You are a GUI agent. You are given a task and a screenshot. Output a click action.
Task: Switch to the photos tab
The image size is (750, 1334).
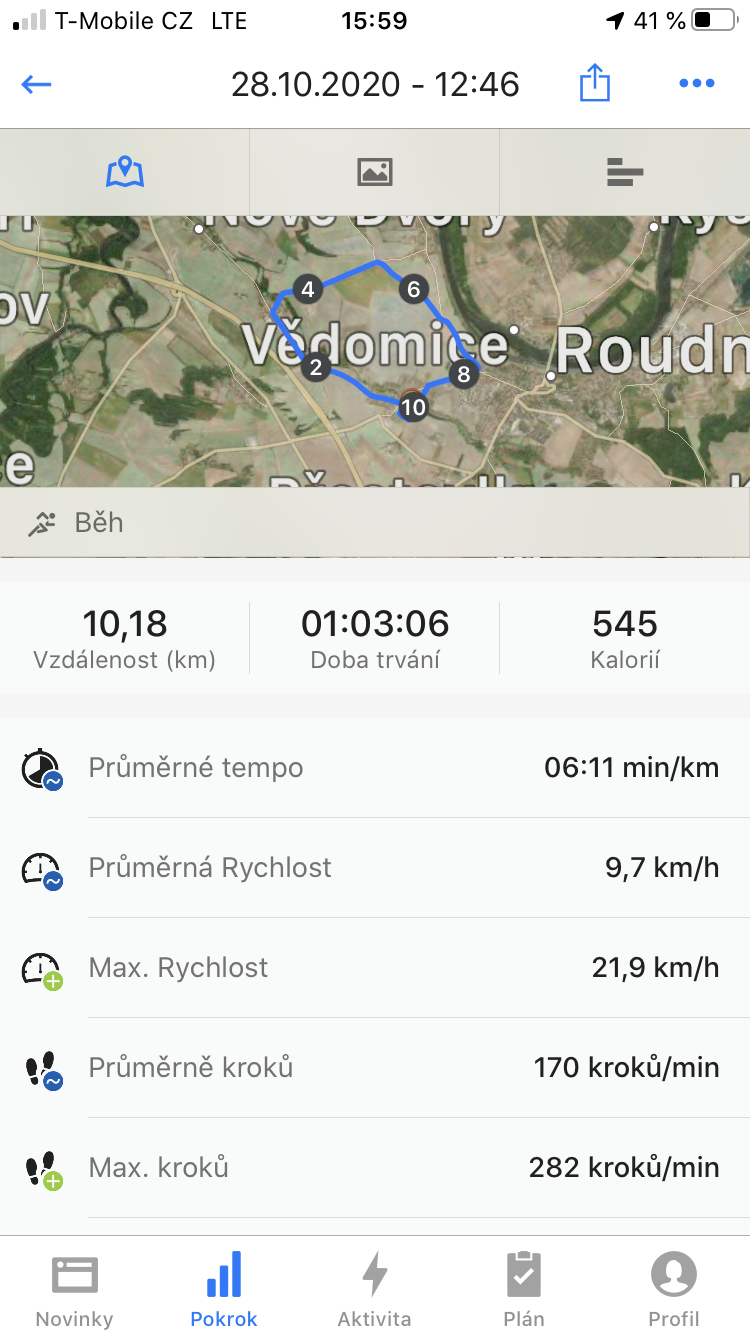point(375,172)
